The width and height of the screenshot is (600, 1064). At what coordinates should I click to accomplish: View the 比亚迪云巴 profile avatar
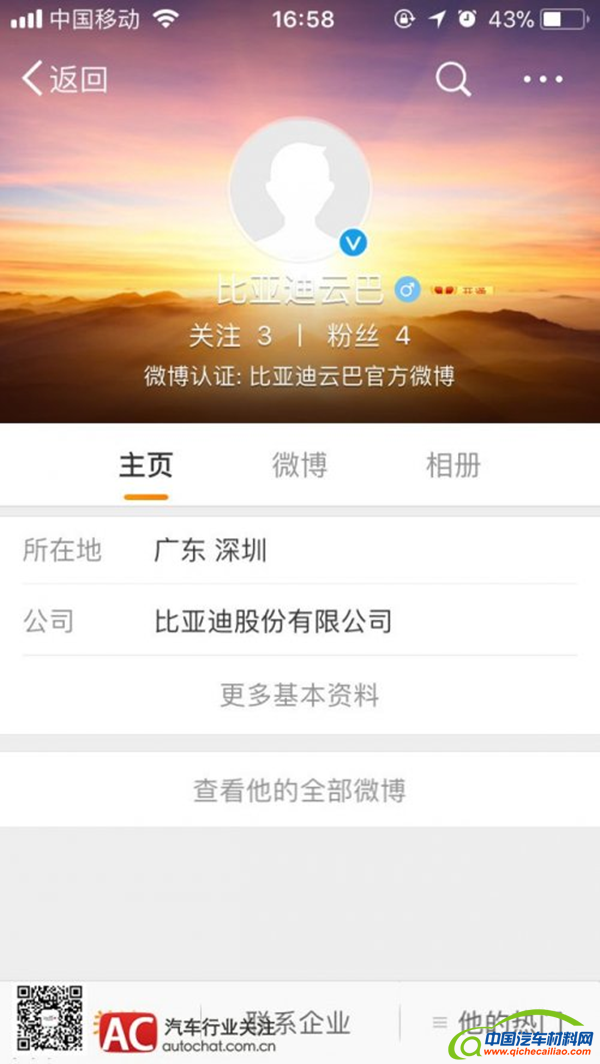pos(299,189)
